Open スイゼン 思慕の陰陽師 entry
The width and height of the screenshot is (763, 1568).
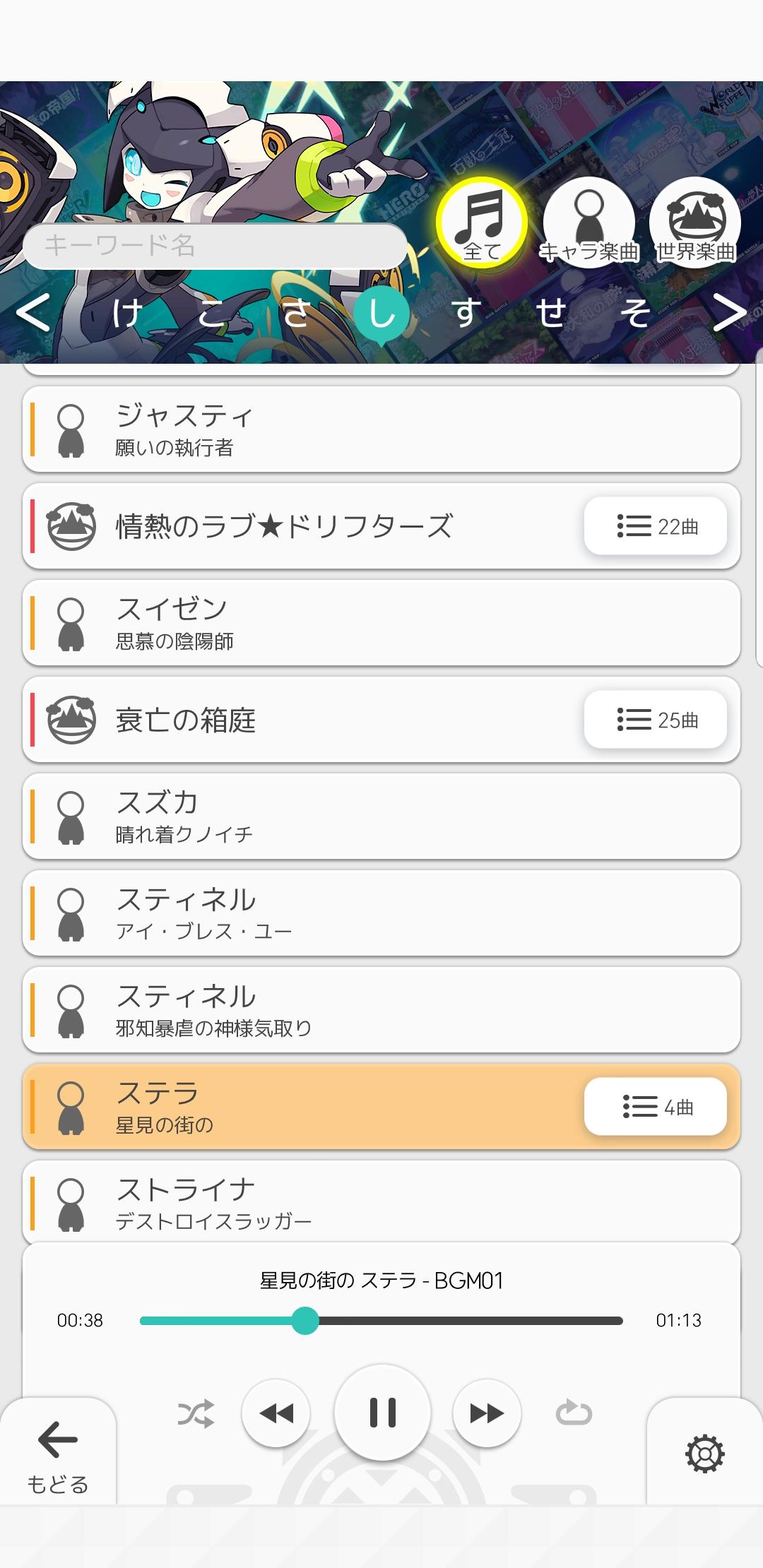point(381,623)
